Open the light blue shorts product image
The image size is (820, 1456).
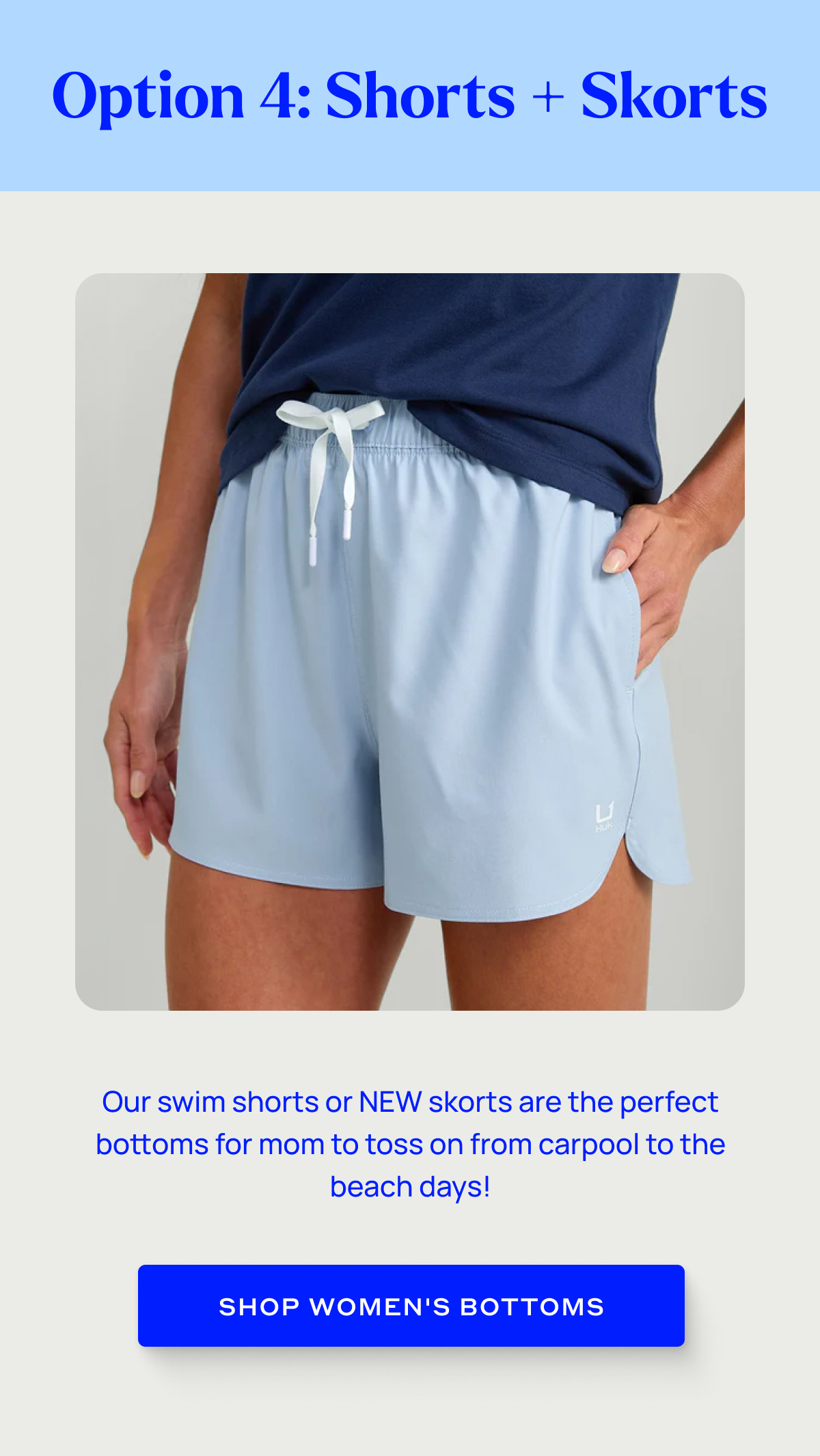410,641
